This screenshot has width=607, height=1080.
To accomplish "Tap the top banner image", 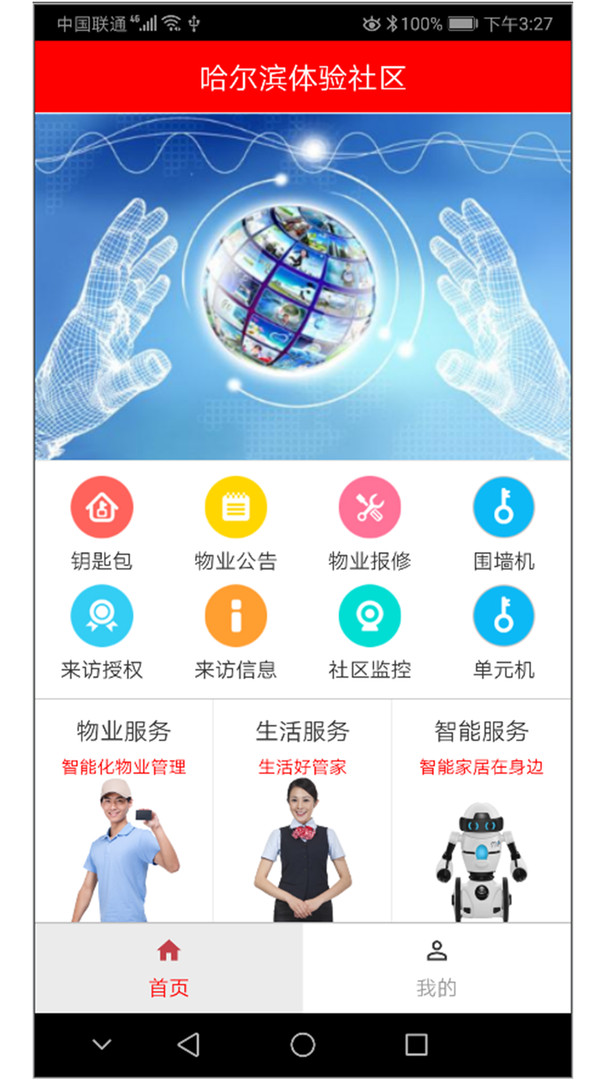I will pyautogui.click(x=303, y=286).
